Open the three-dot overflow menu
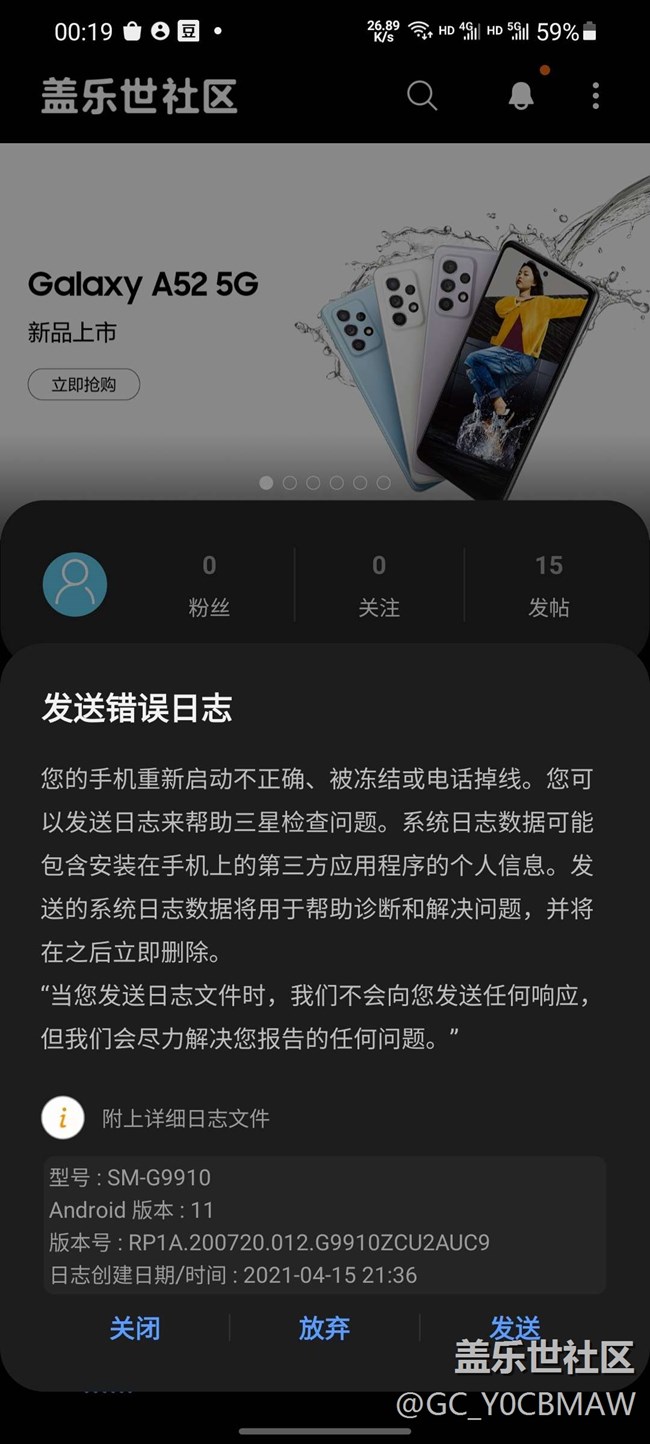Viewport: 650px width, 1444px height. pyautogui.click(x=595, y=96)
